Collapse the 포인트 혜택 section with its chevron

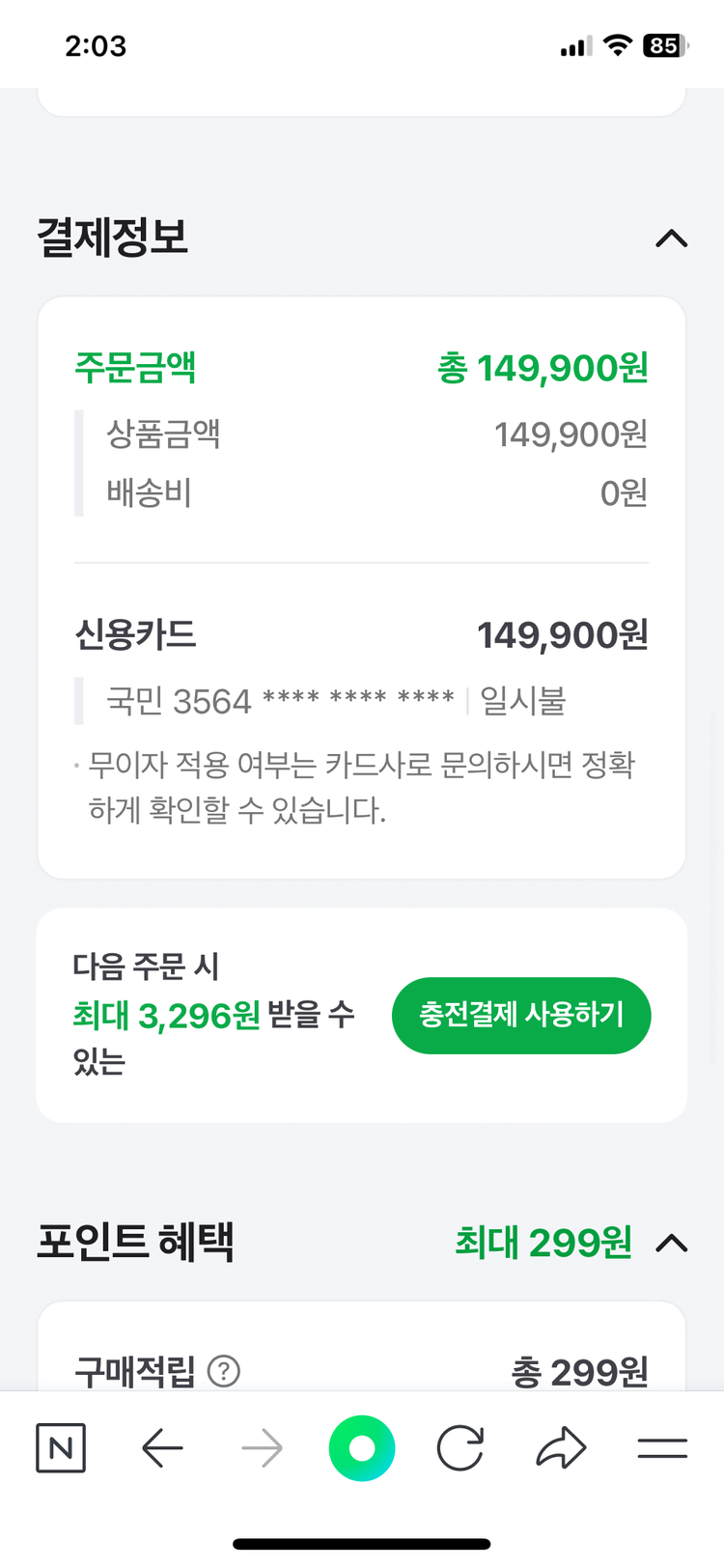[672, 1244]
